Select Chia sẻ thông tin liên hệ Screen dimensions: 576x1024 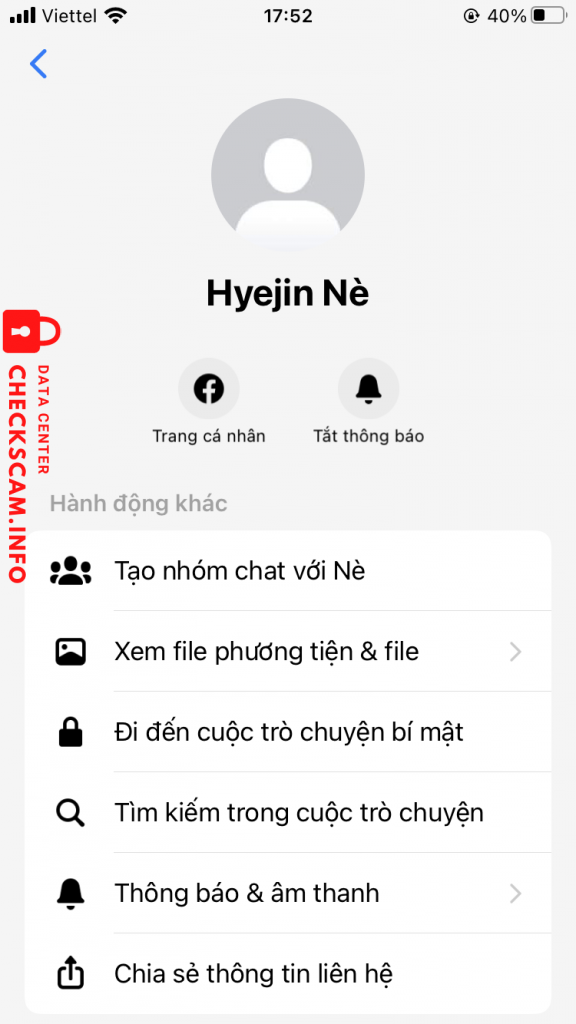point(288,974)
